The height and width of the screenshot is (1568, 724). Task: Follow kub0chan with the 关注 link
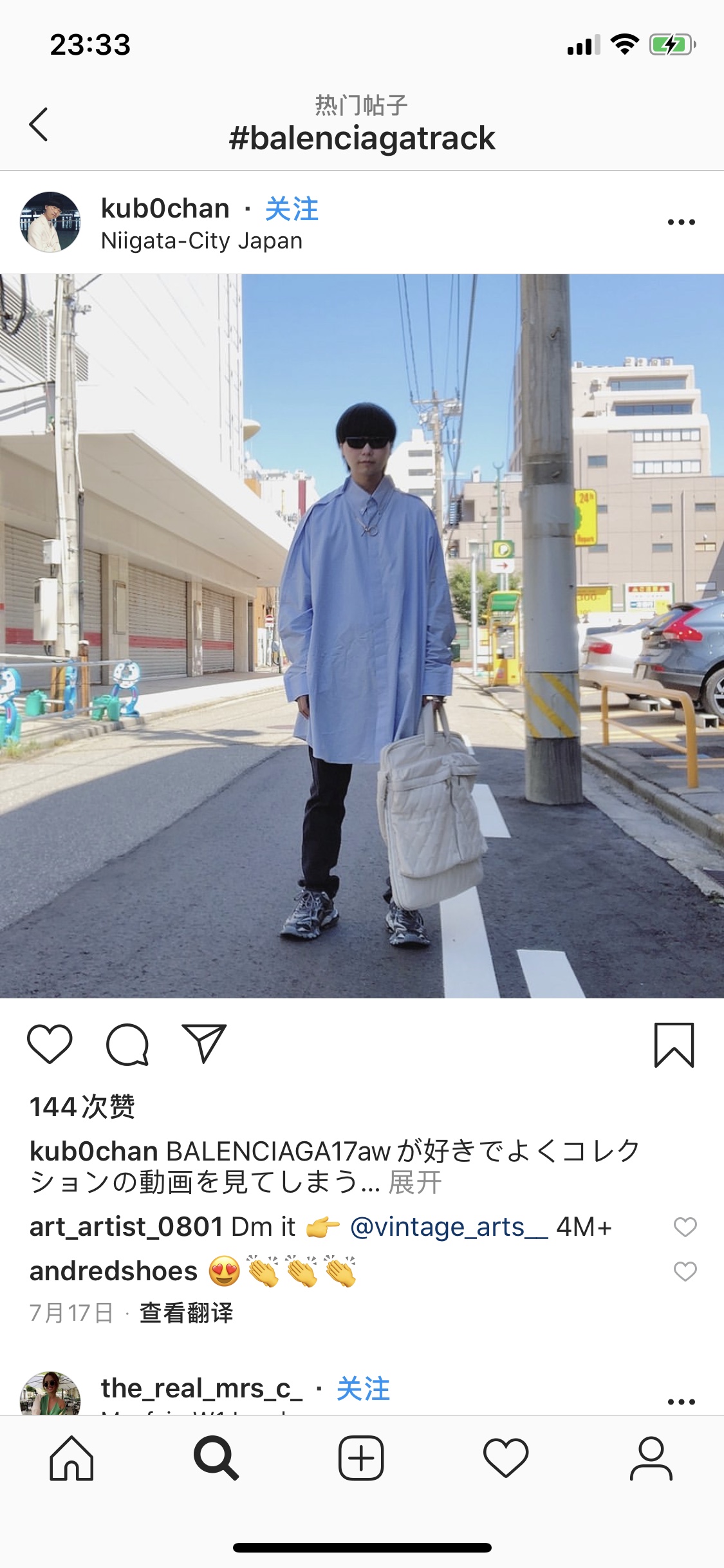292,209
